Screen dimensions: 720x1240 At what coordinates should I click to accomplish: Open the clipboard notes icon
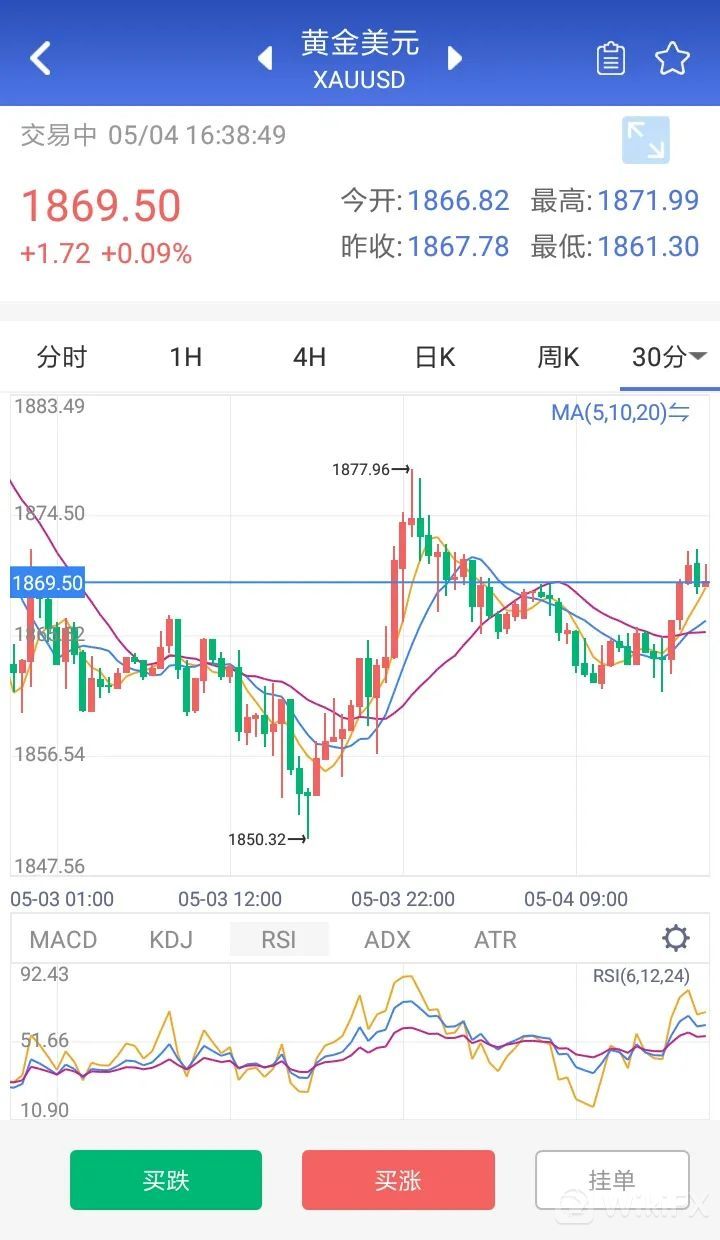tap(610, 59)
